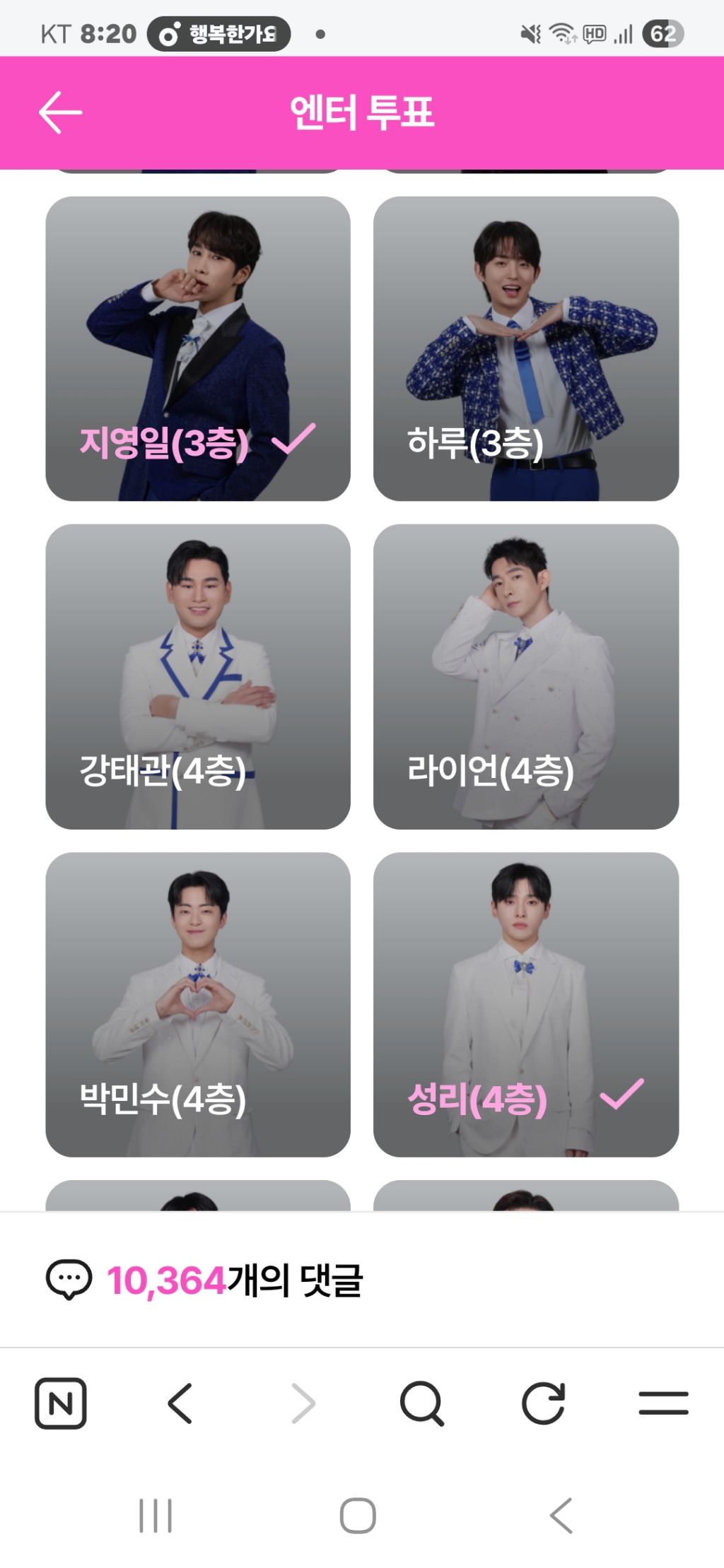Open the browser menu with two lines
Image resolution: width=724 pixels, height=1568 pixels.
point(663,1403)
